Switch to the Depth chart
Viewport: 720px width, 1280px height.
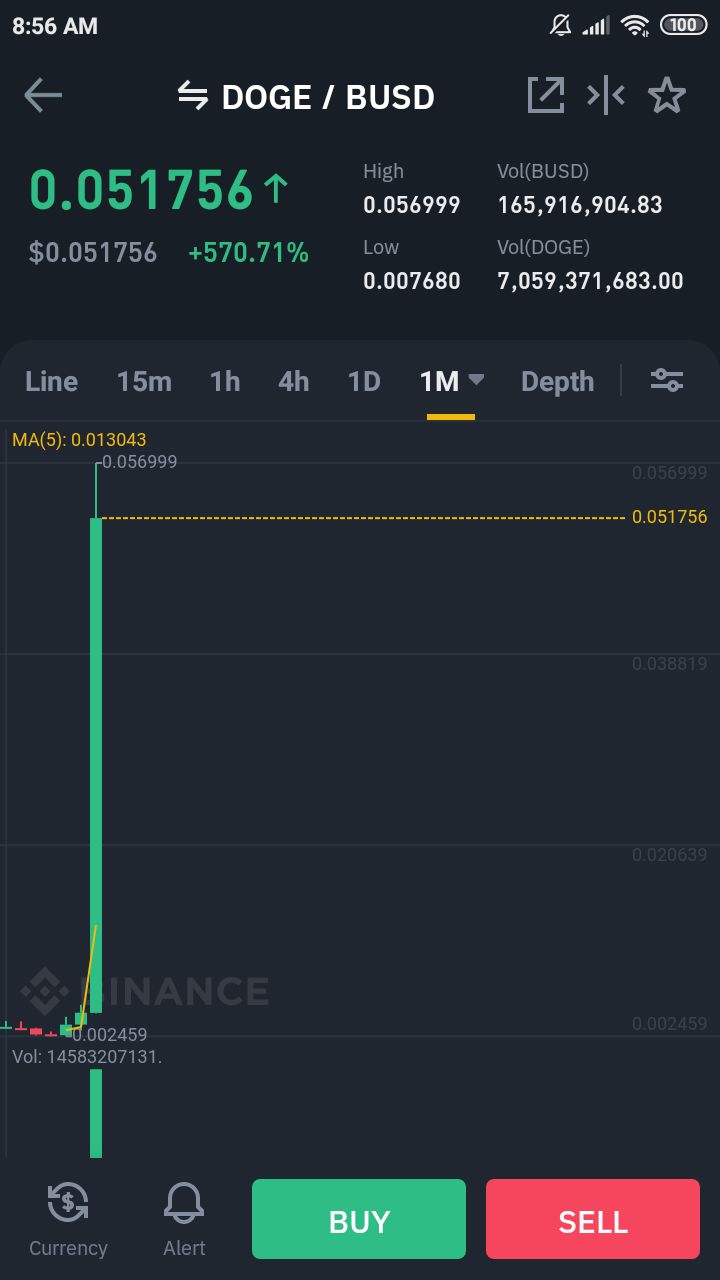[557, 381]
